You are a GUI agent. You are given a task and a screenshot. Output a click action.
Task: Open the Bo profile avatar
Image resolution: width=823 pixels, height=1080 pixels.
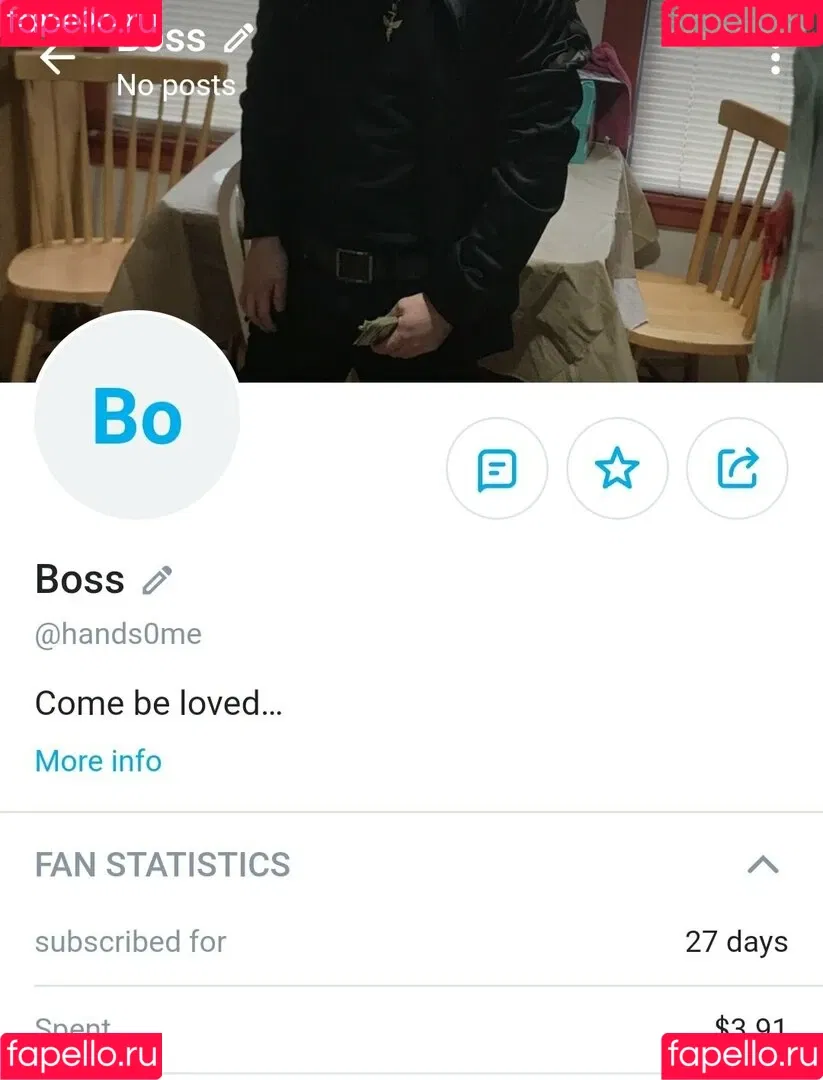pyautogui.click(x=137, y=417)
